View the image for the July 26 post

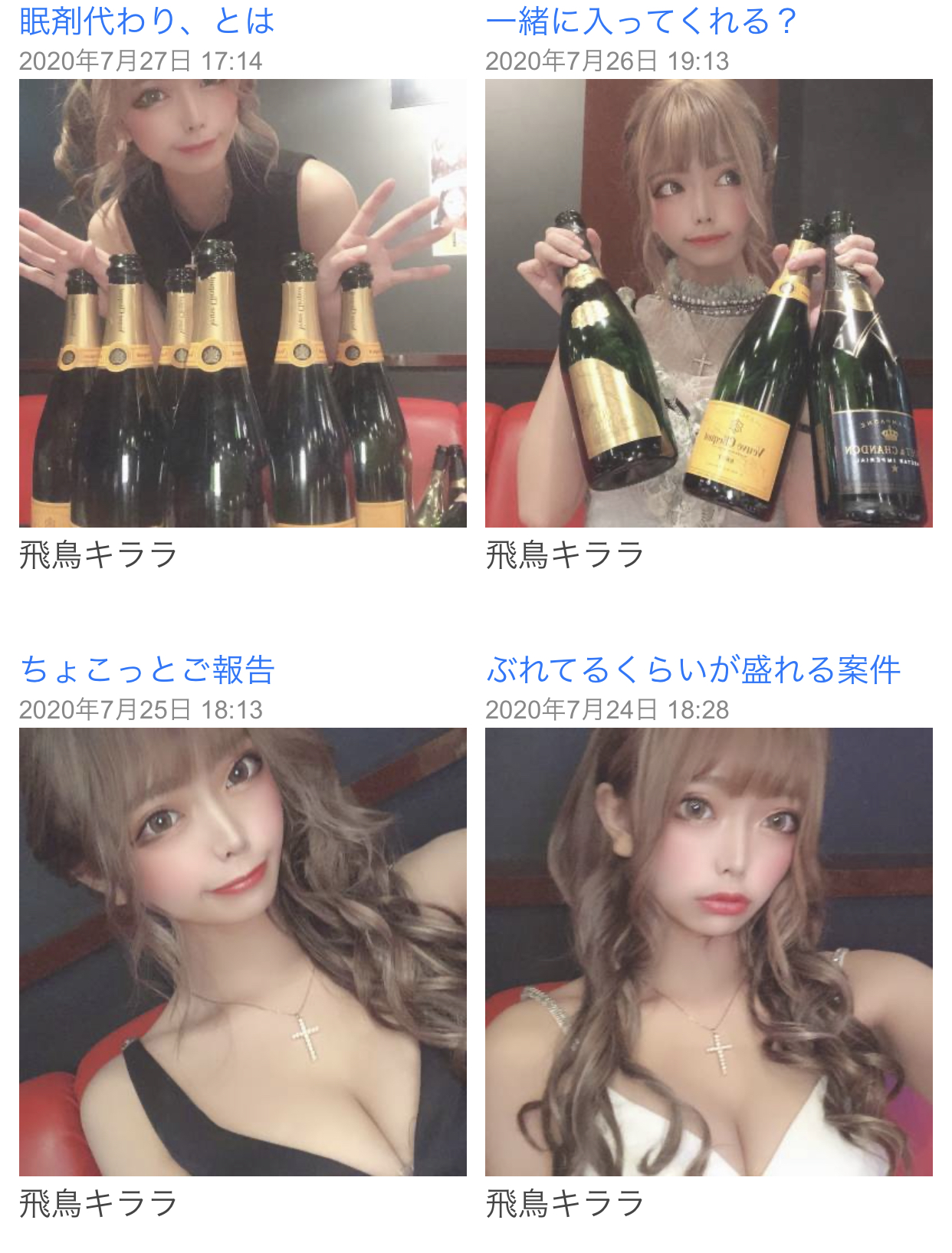pyautogui.click(x=708, y=303)
